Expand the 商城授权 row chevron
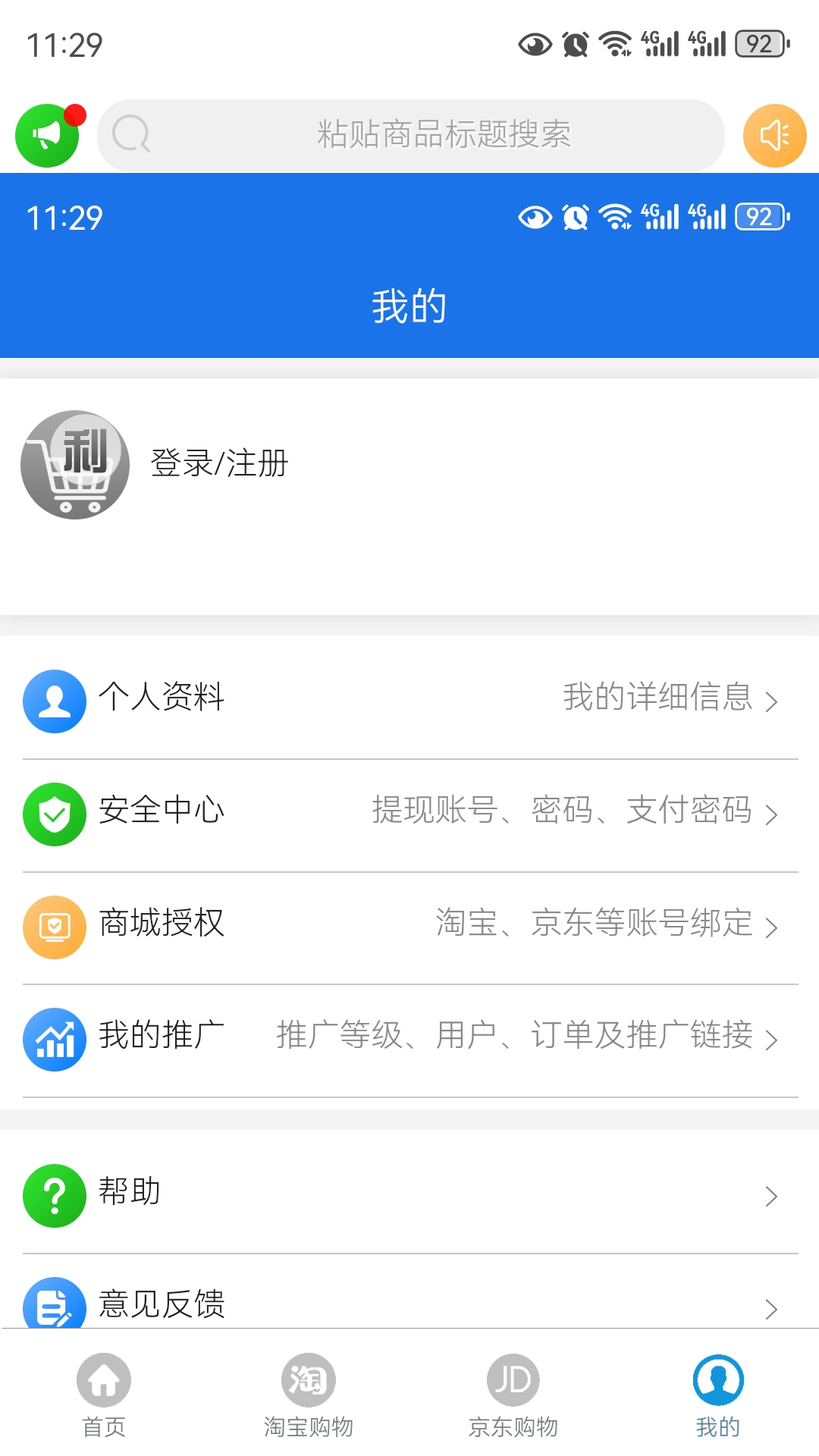 [x=773, y=926]
